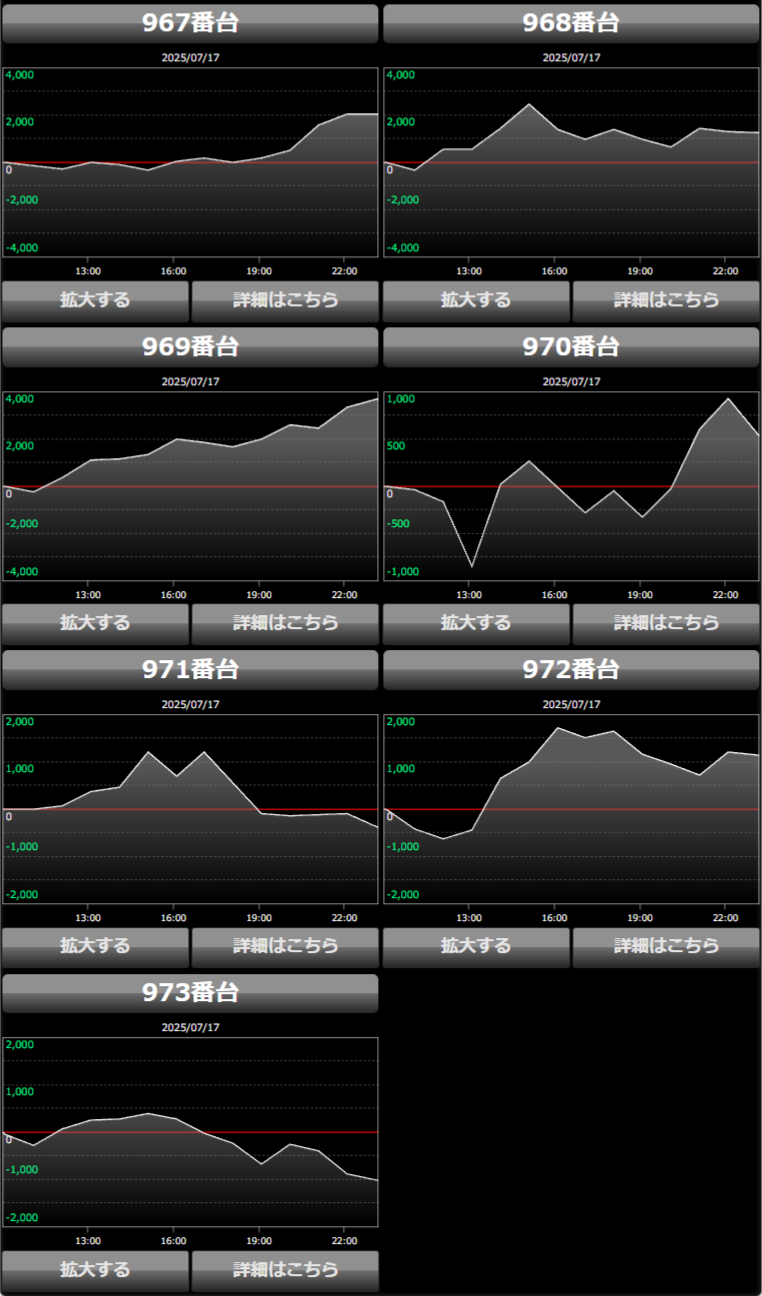The image size is (762, 1296).
Task: Open details for machine 967
Action: tap(285, 300)
